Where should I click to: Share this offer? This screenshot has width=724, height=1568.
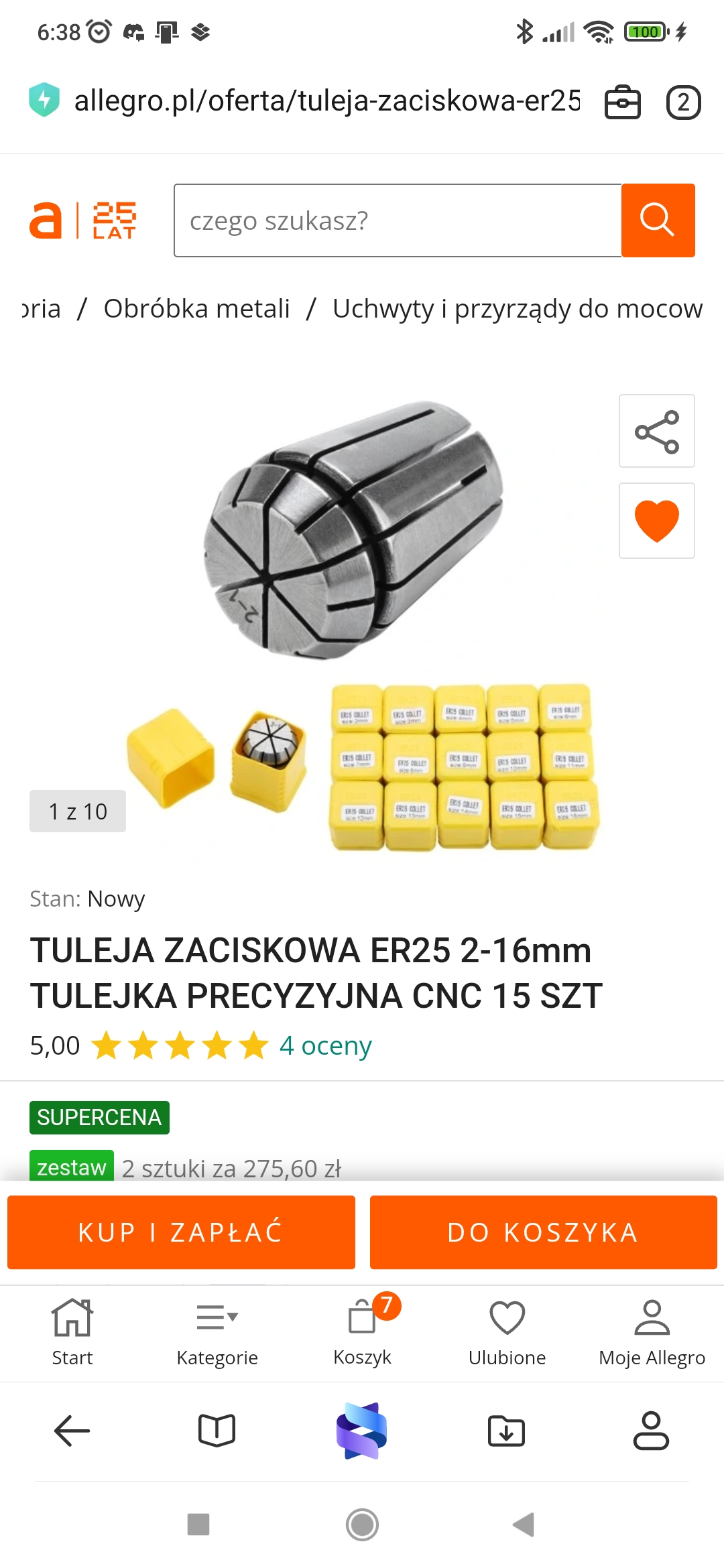pos(657,431)
